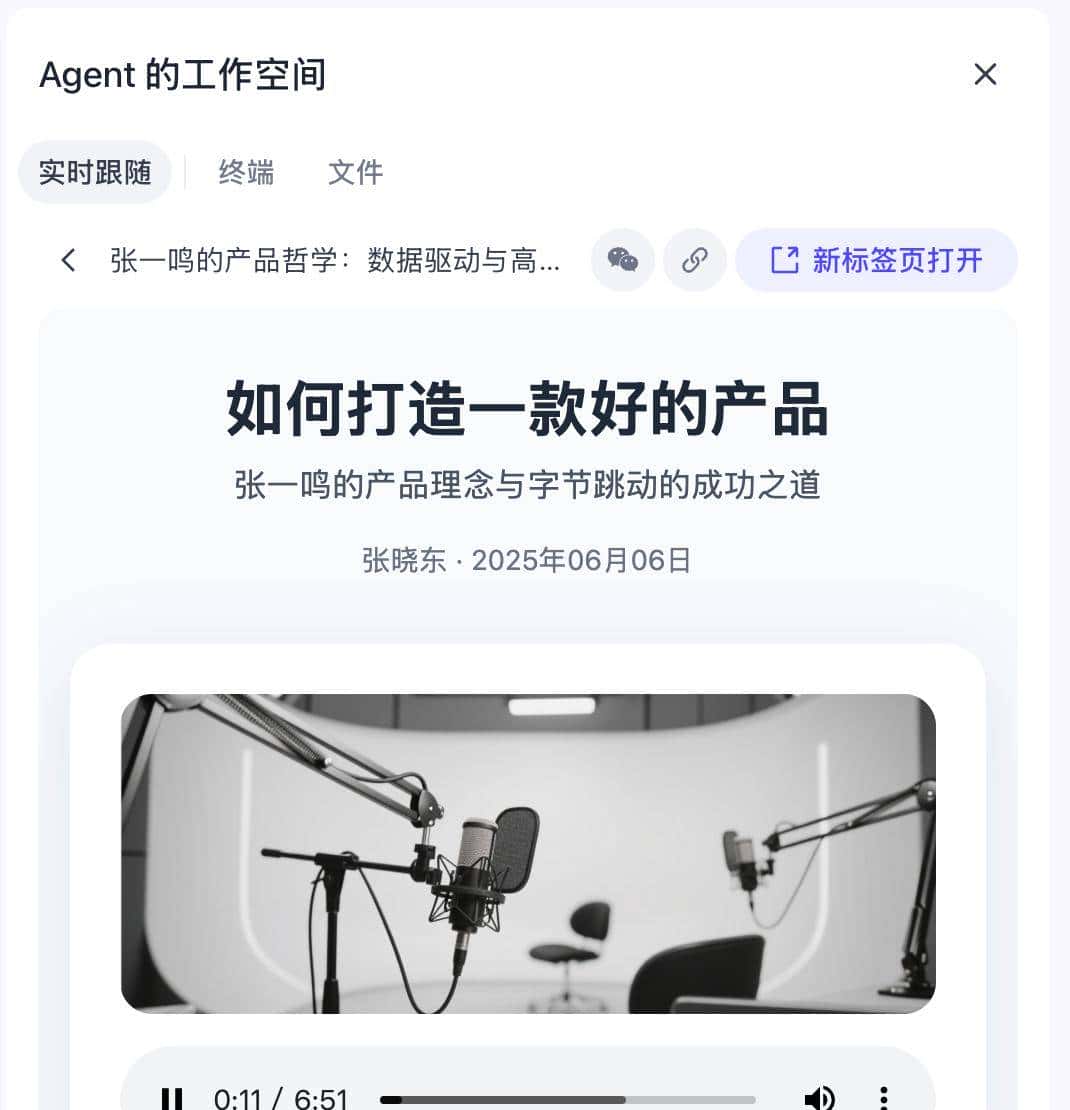Viewport: 1070px width, 1110px height.
Task: Share the podcast via WeChat icon
Action: (x=623, y=260)
